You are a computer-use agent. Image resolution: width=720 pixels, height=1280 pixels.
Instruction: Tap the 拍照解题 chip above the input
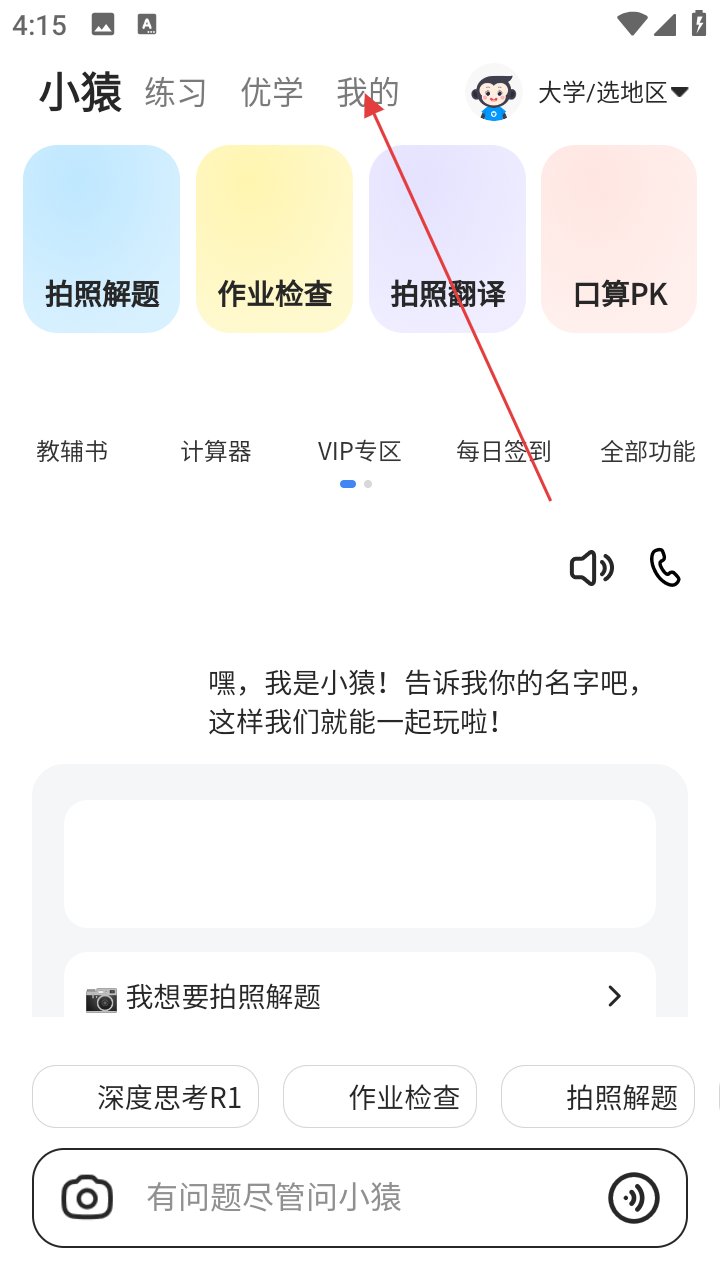point(598,1097)
